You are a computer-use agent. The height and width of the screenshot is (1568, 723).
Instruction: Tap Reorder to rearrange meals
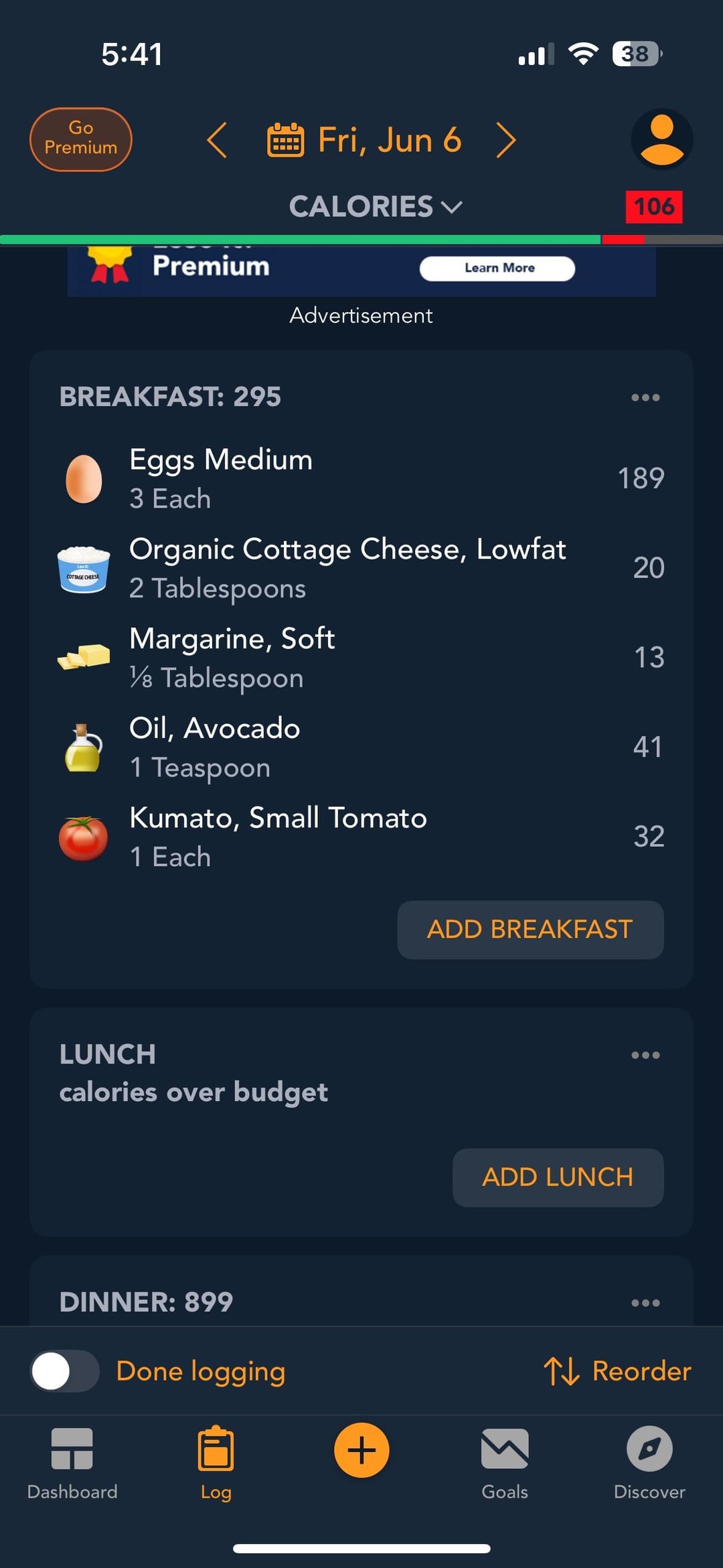[x=617, y=1371]
